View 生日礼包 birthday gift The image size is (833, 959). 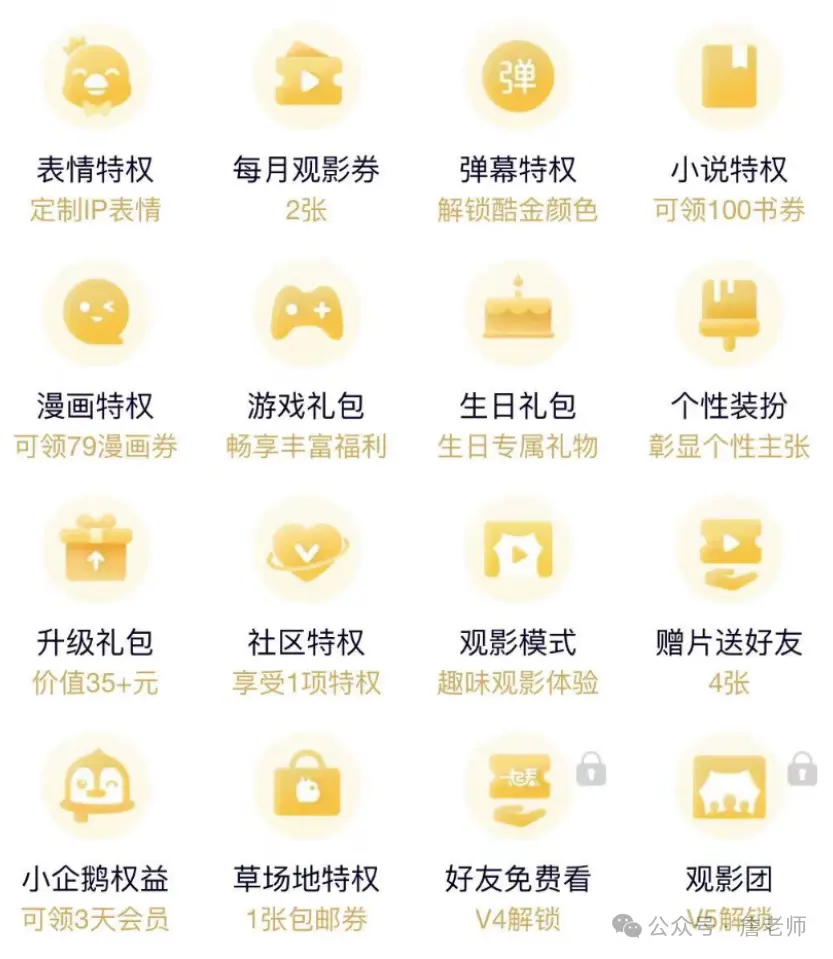click(x=518, y=313)
